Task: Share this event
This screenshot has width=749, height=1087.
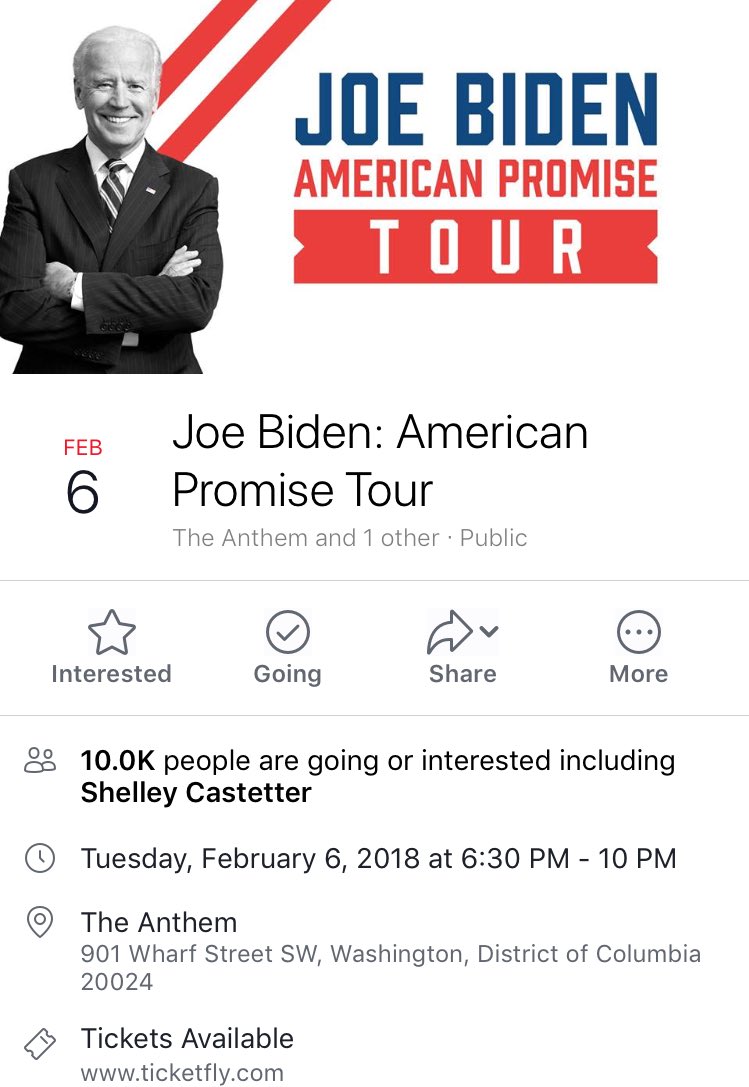Action: point(462,648)
